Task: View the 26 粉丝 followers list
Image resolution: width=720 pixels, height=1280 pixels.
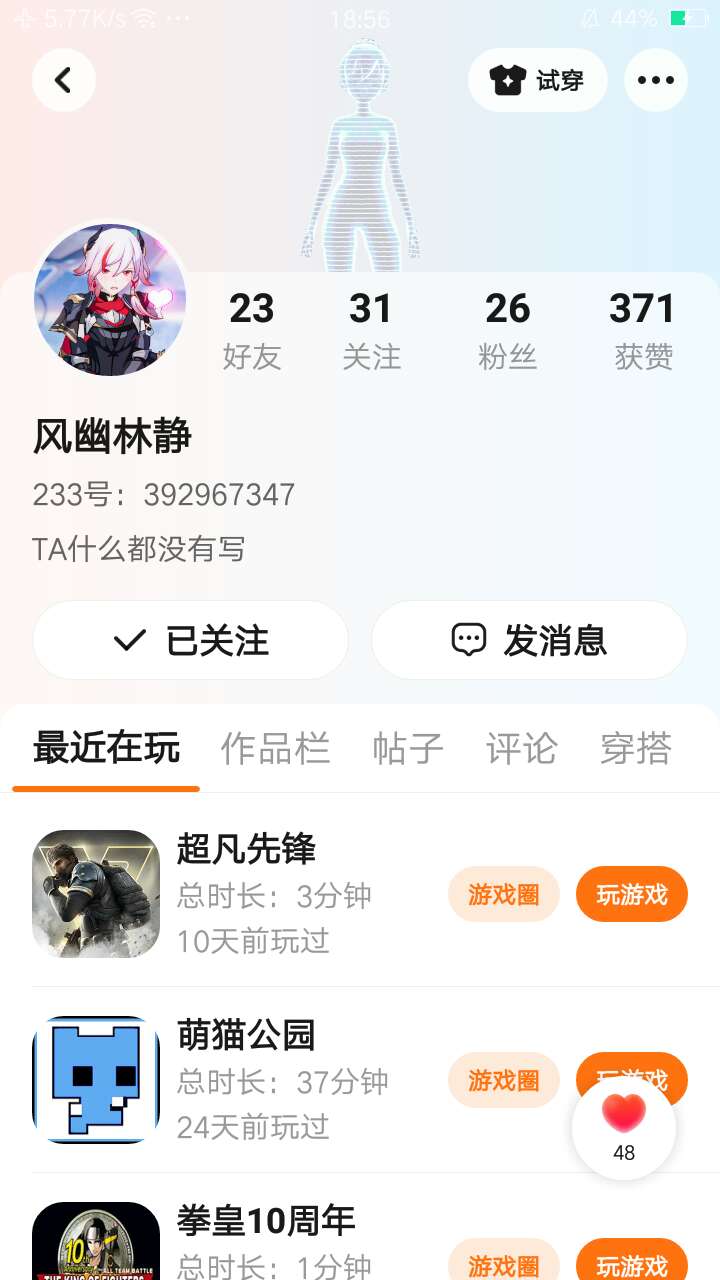Action: [507, 330]
